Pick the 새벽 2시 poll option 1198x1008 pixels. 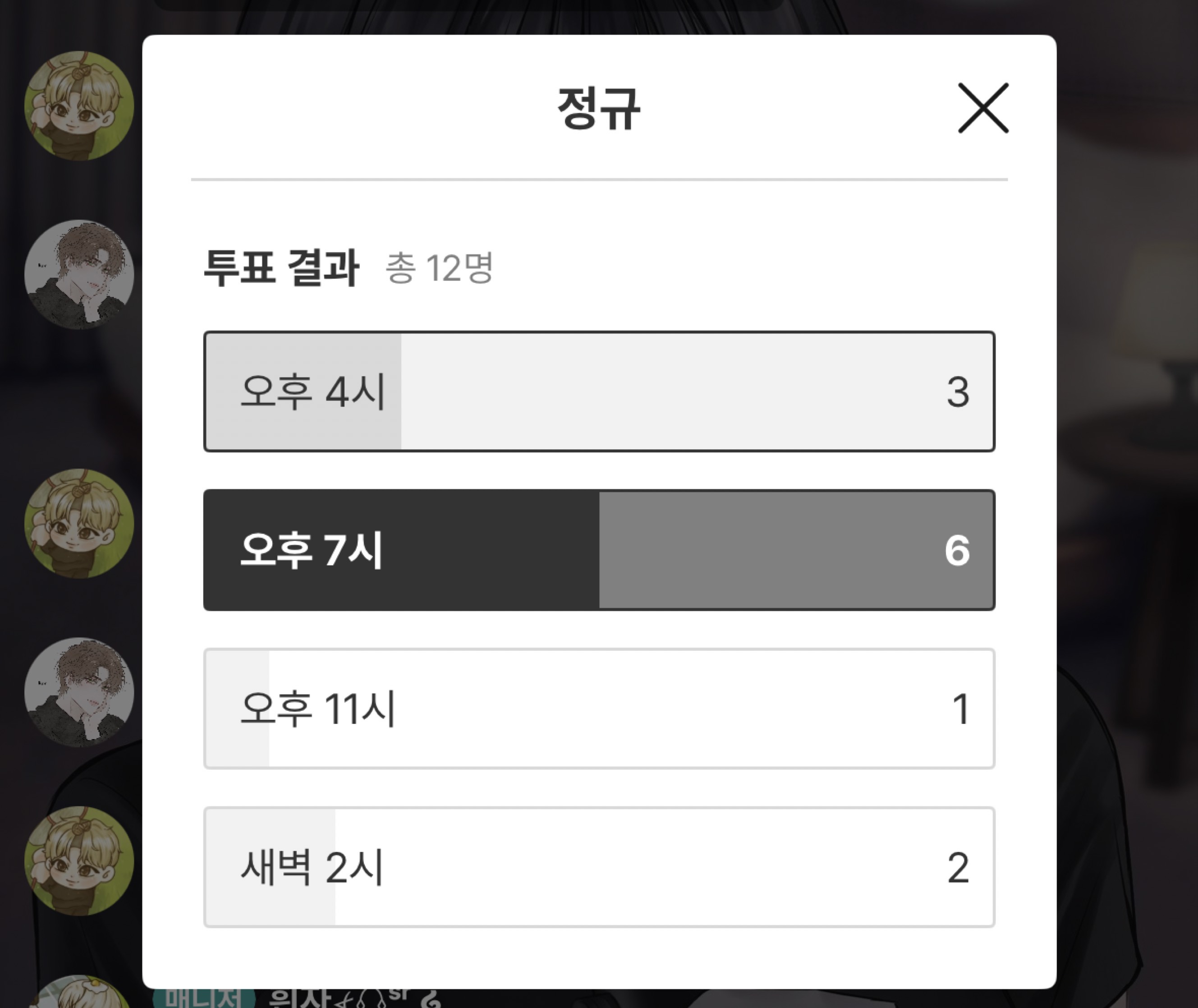point(599,867)
